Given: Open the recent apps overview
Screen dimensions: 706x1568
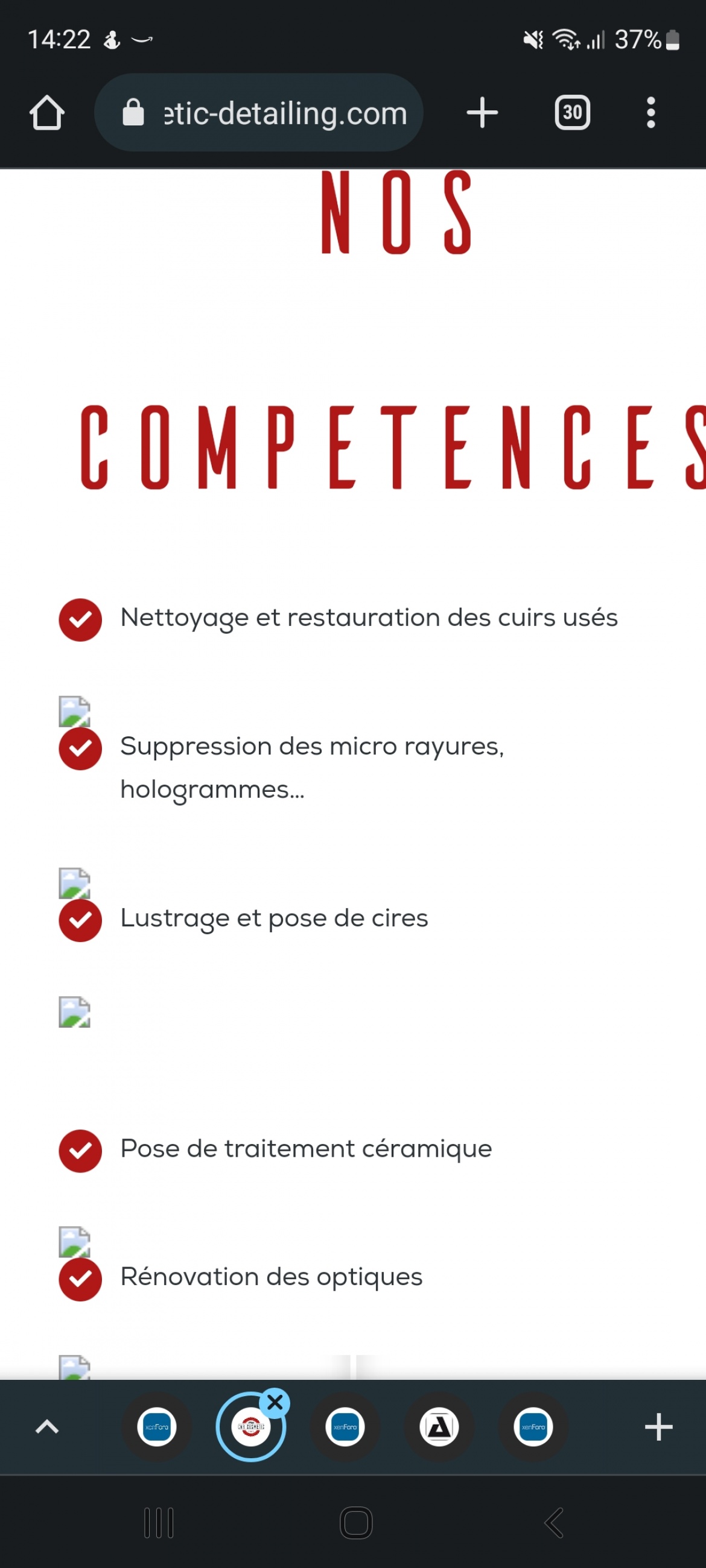Looking at the screenshot, I should [x=158, y=1522].
